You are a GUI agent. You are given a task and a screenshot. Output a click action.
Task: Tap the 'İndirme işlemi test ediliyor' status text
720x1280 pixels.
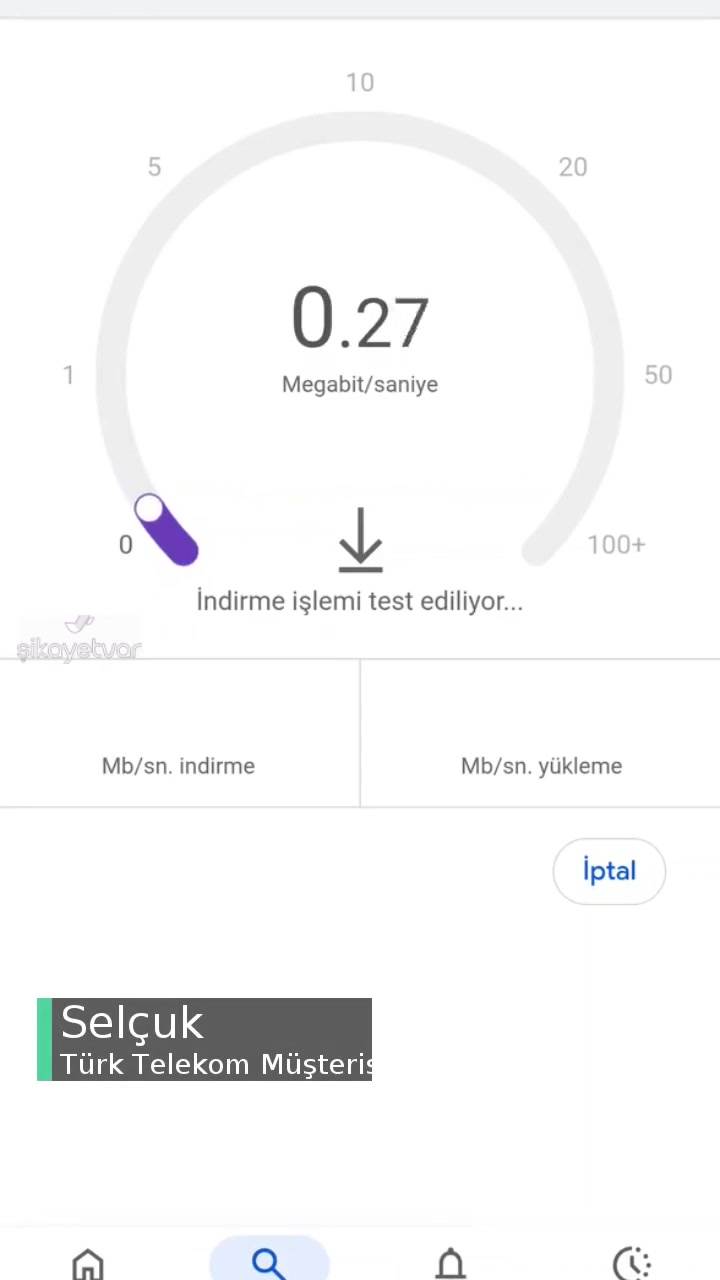[360, 601]
